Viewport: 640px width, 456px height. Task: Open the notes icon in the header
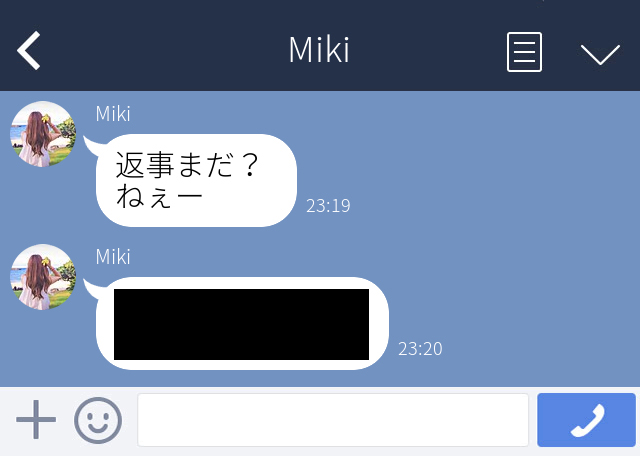[x=524, y=51]
